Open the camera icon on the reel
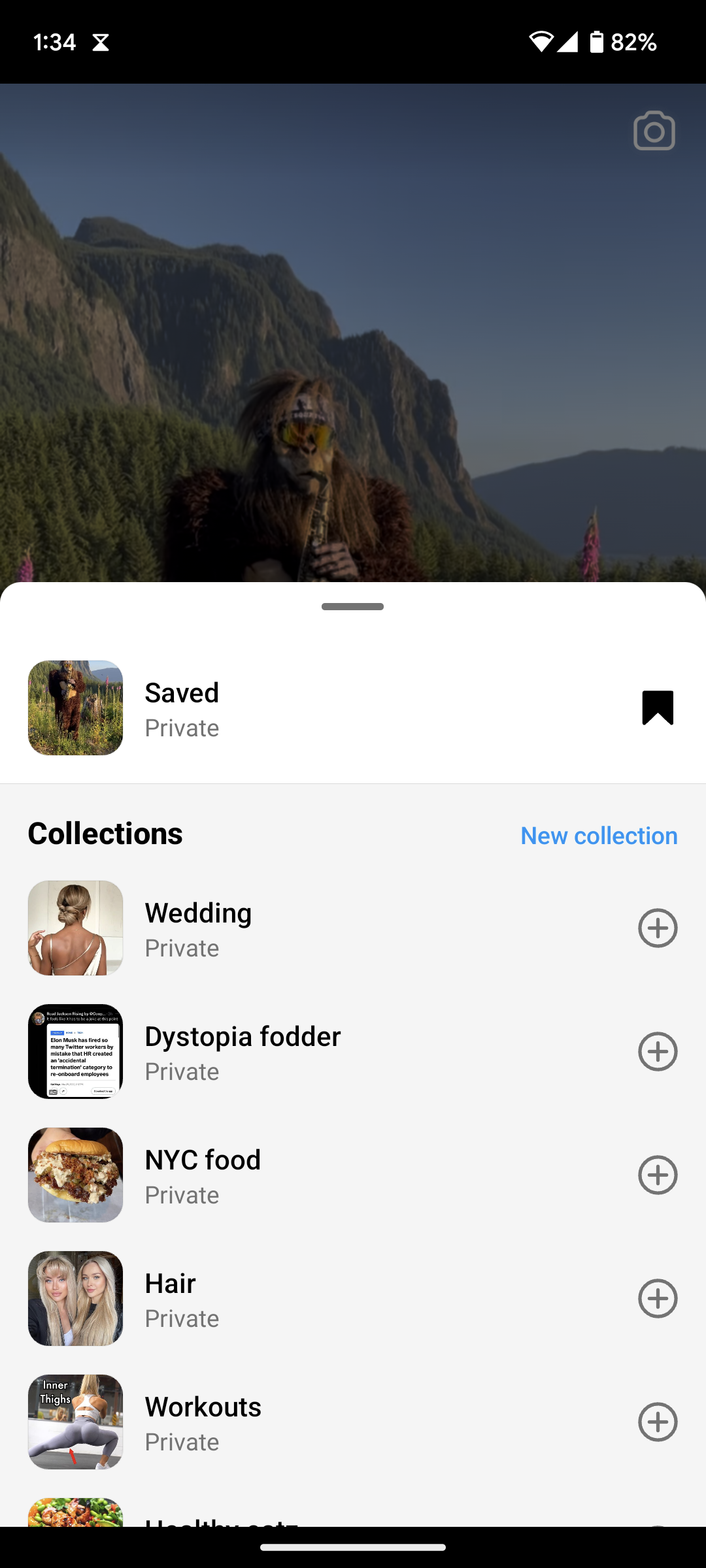This screenshot has width=706, height=1568. tap(654, 131)
